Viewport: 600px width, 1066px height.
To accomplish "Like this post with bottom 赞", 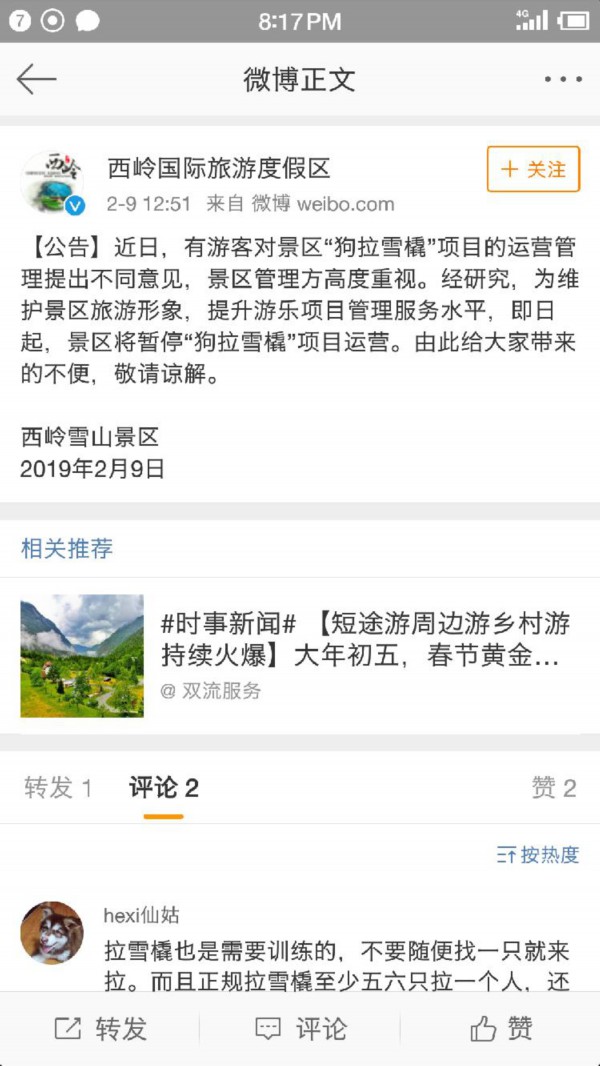I will (500, 1028).
